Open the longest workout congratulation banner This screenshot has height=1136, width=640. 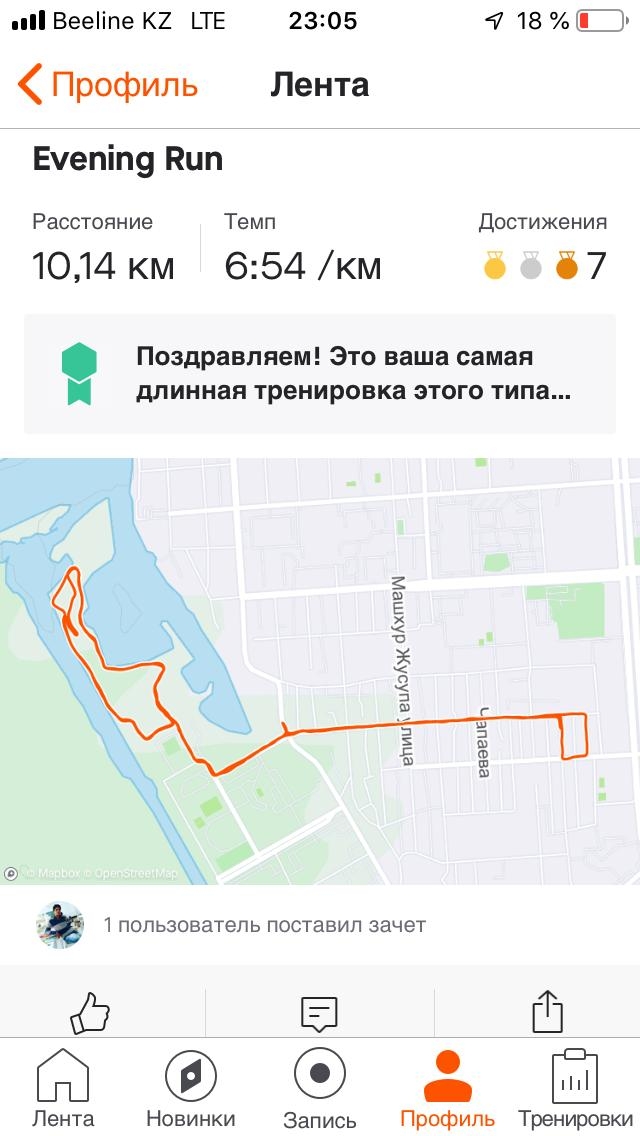[320, 374]
